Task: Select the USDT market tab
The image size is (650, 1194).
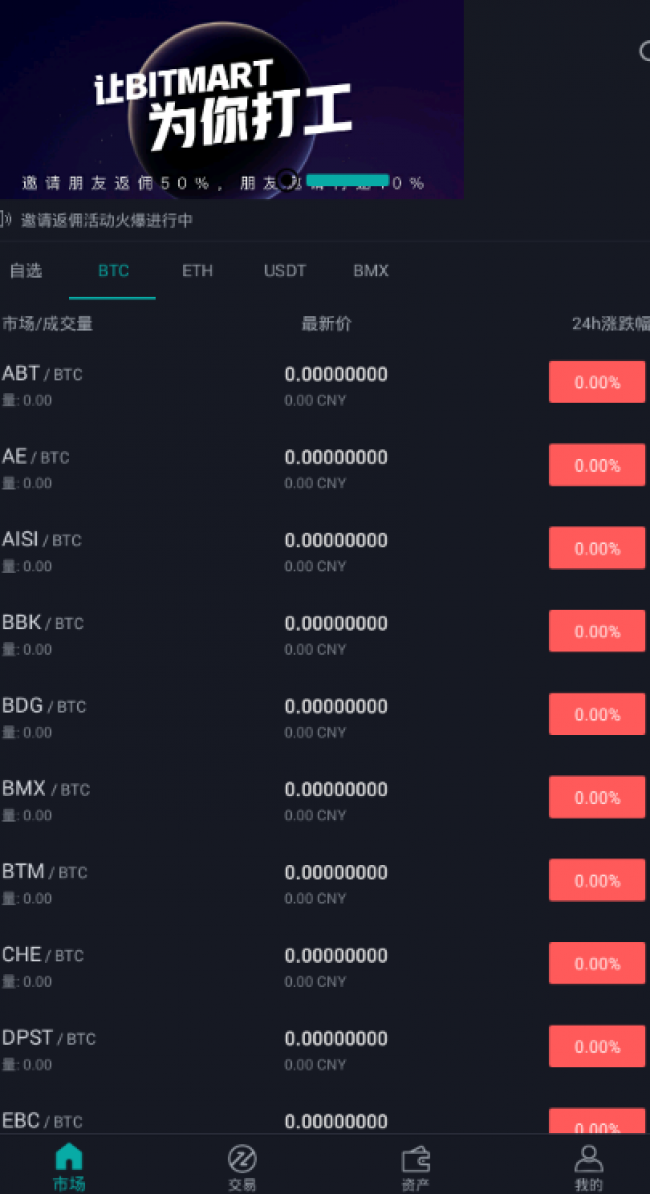Action: [285, 270]
